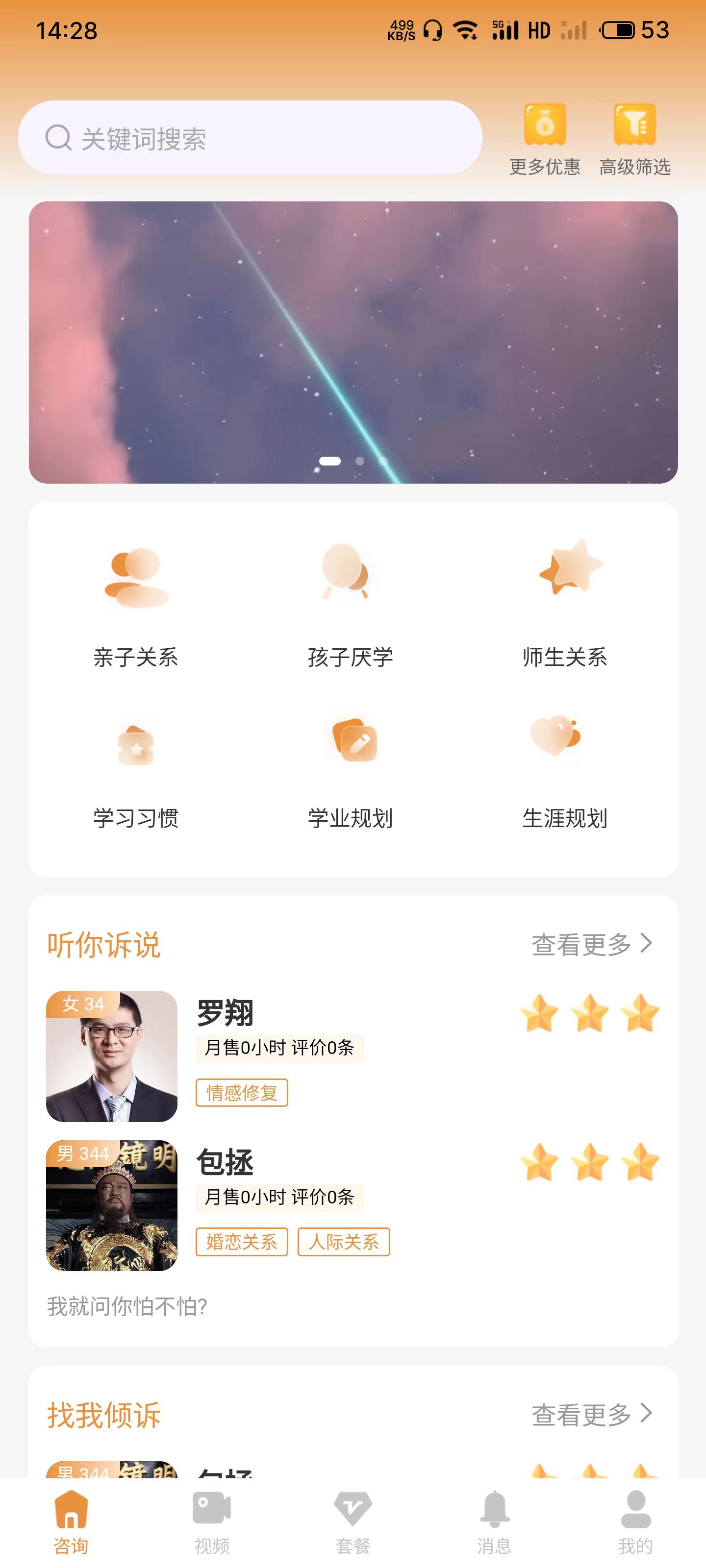
Task: Select the 亲子关系 category
Action: (x=136, y=603)
